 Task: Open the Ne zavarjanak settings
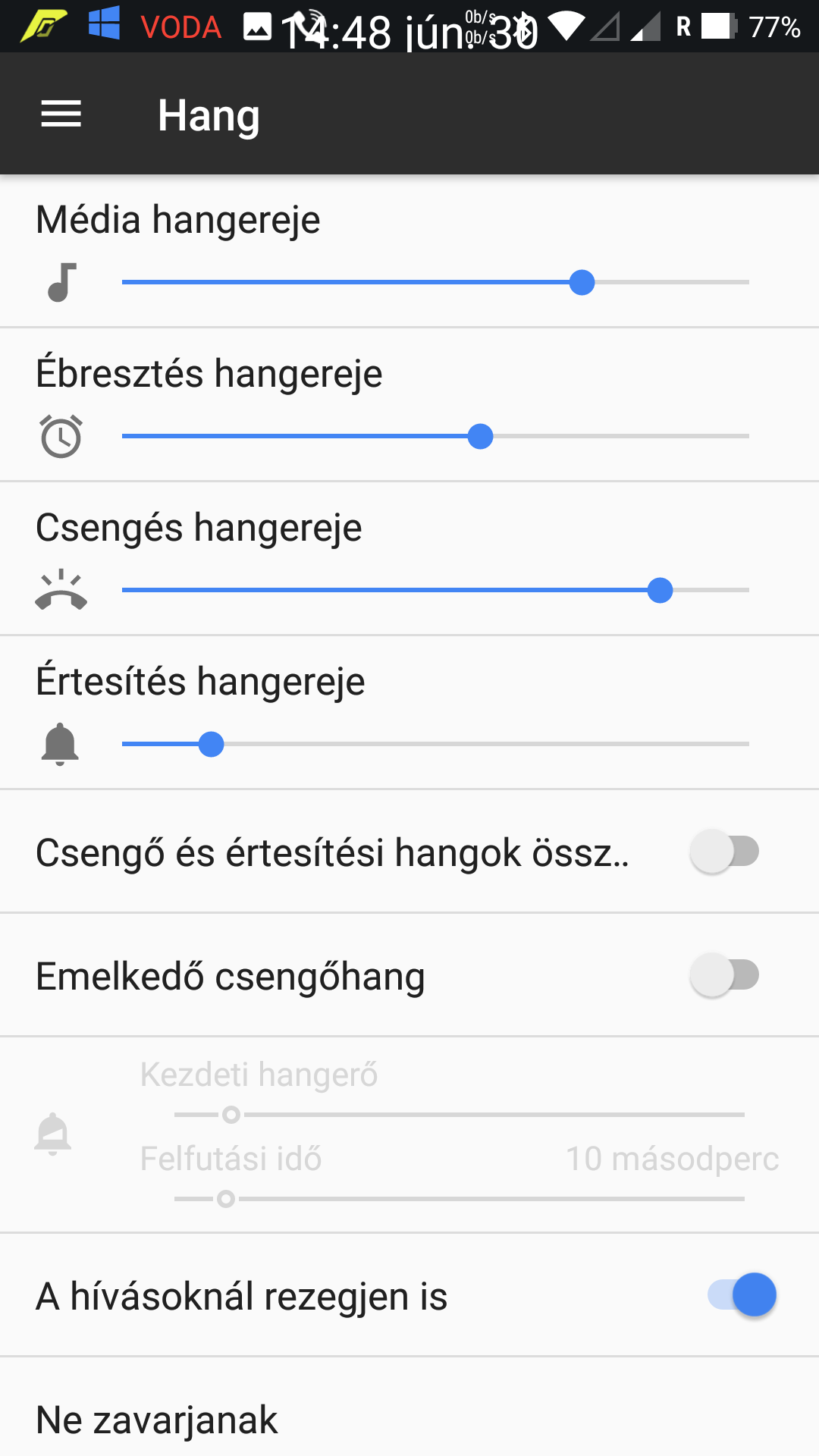(157, 1420)
